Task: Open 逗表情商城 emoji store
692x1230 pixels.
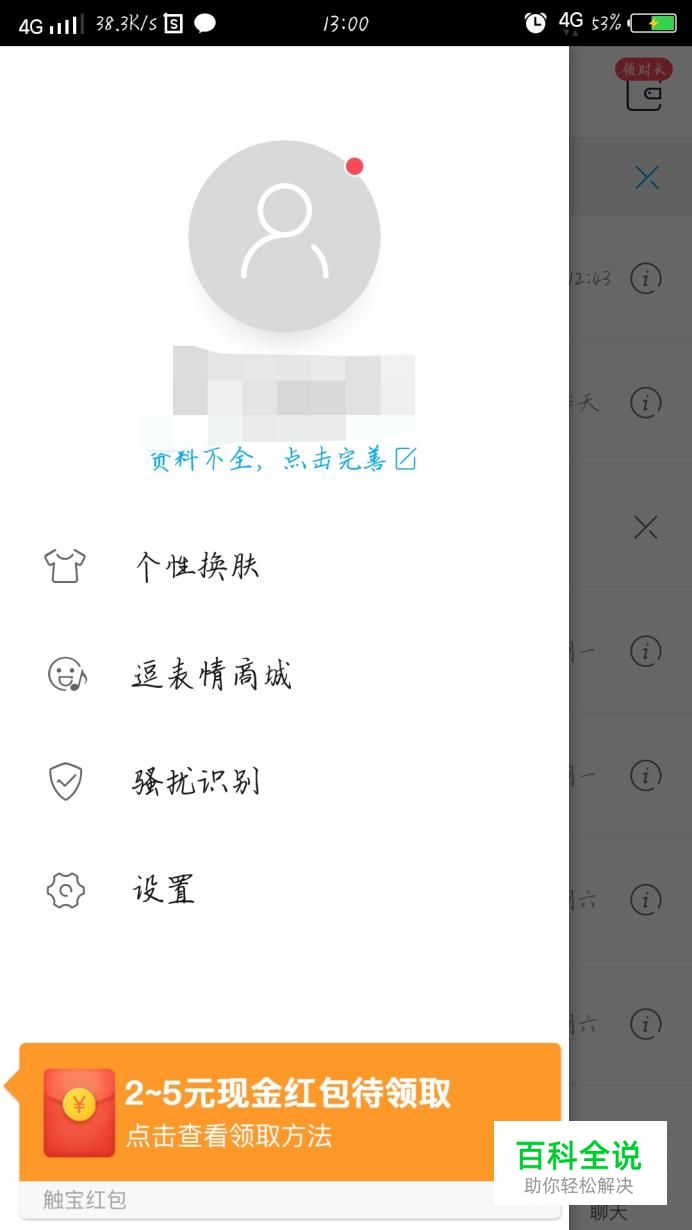Action: (x=211, y=676)
